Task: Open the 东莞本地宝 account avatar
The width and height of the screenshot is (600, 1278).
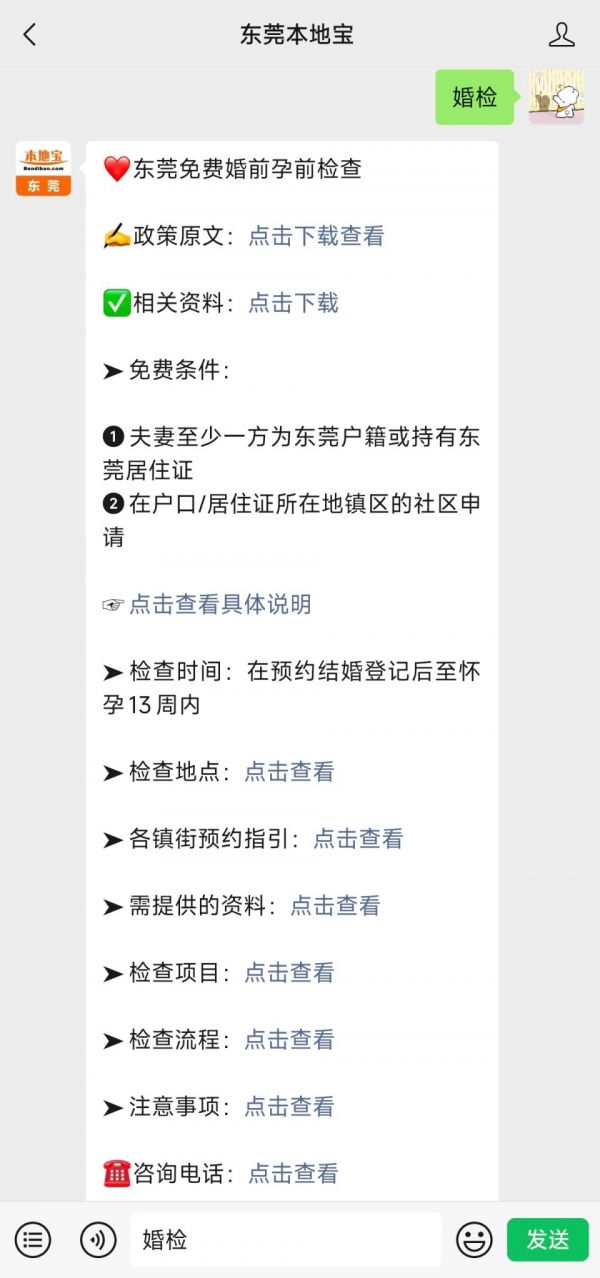Action: [43, 168]
